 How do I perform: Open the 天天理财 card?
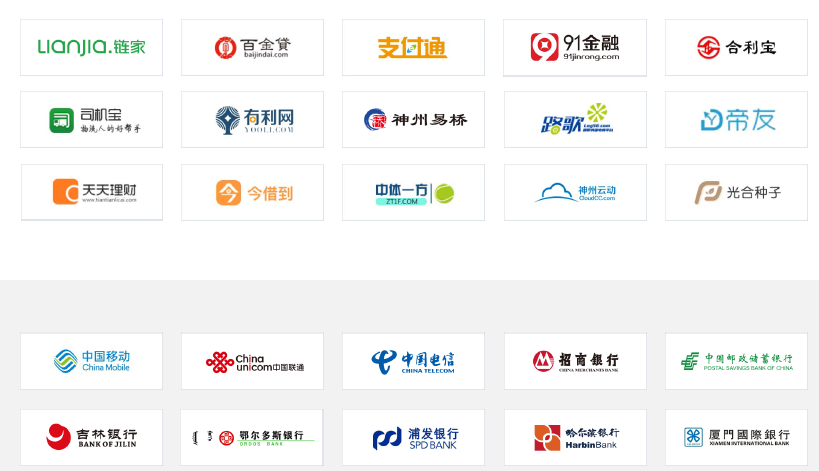click(x=91, y=192)
